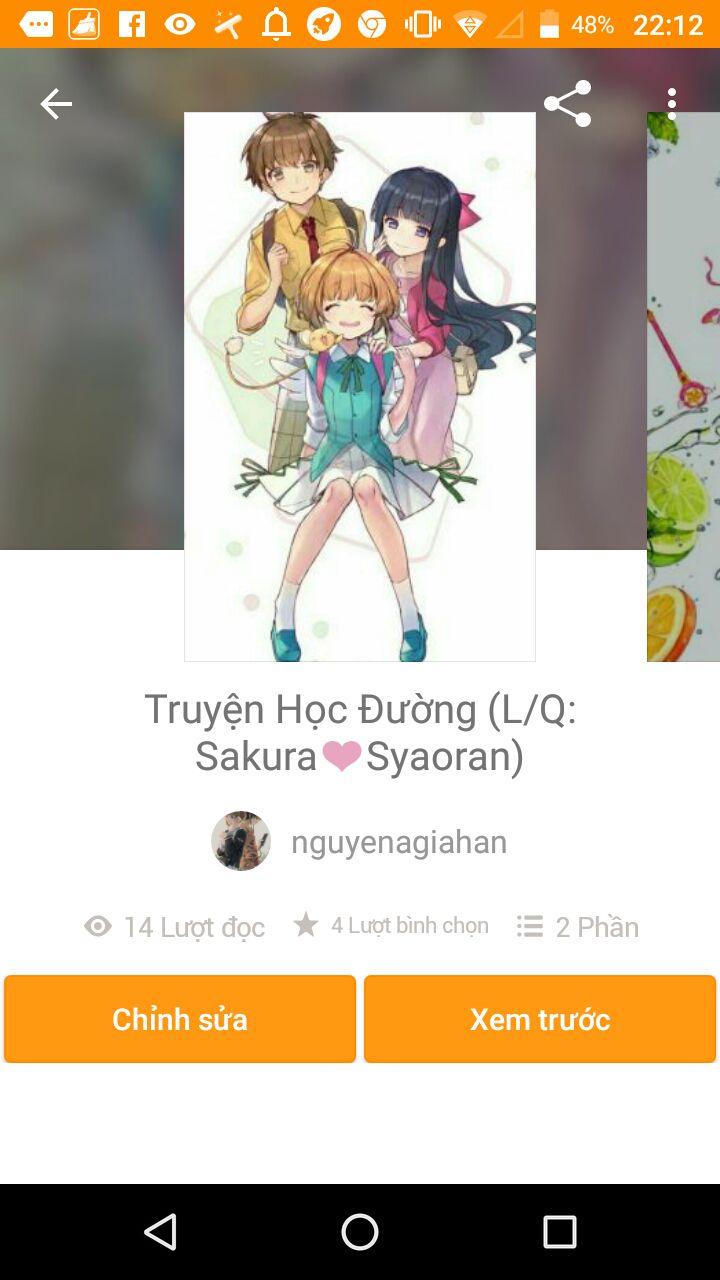
Task: Tap the Chỉnh sửa button
Action: pyautogui.click(x=180, y=1019)
